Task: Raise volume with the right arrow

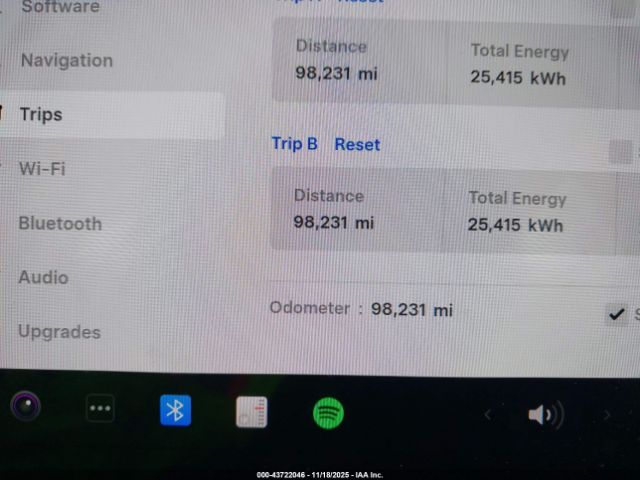Action: pos(606,415)
